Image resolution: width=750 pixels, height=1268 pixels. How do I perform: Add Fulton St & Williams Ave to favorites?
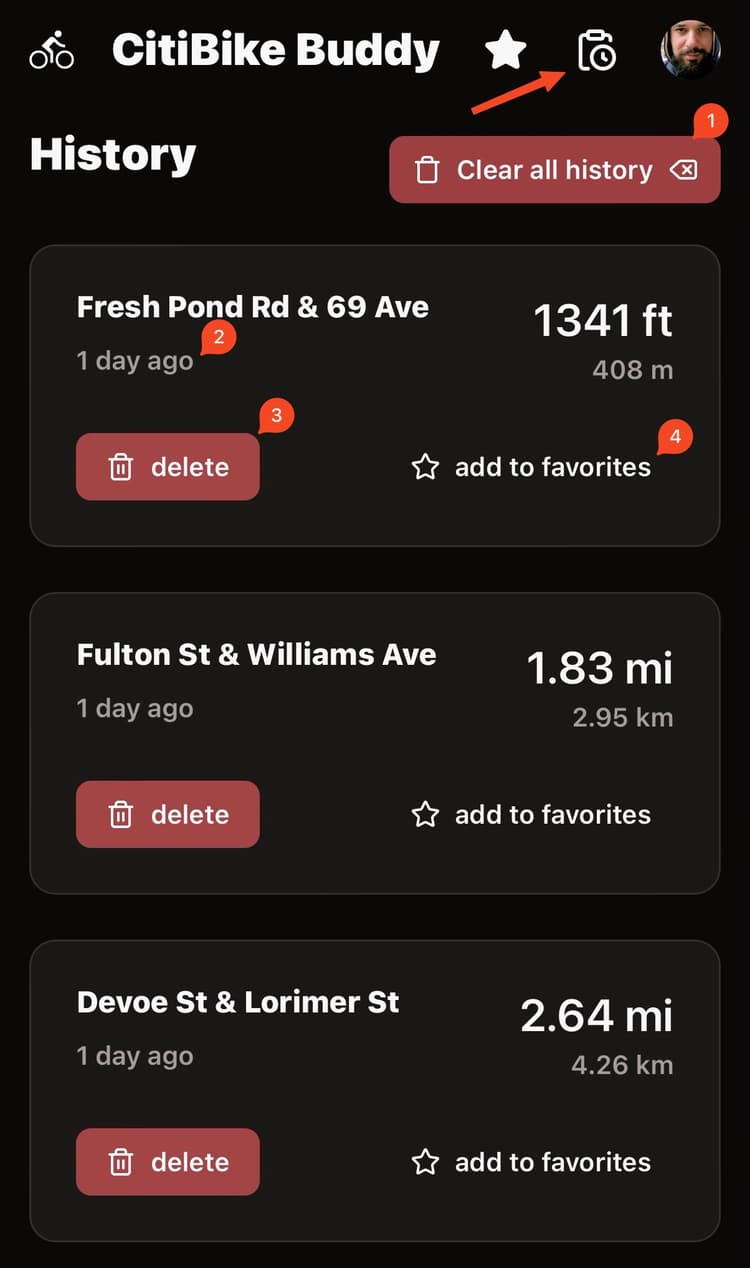[531, 815]
